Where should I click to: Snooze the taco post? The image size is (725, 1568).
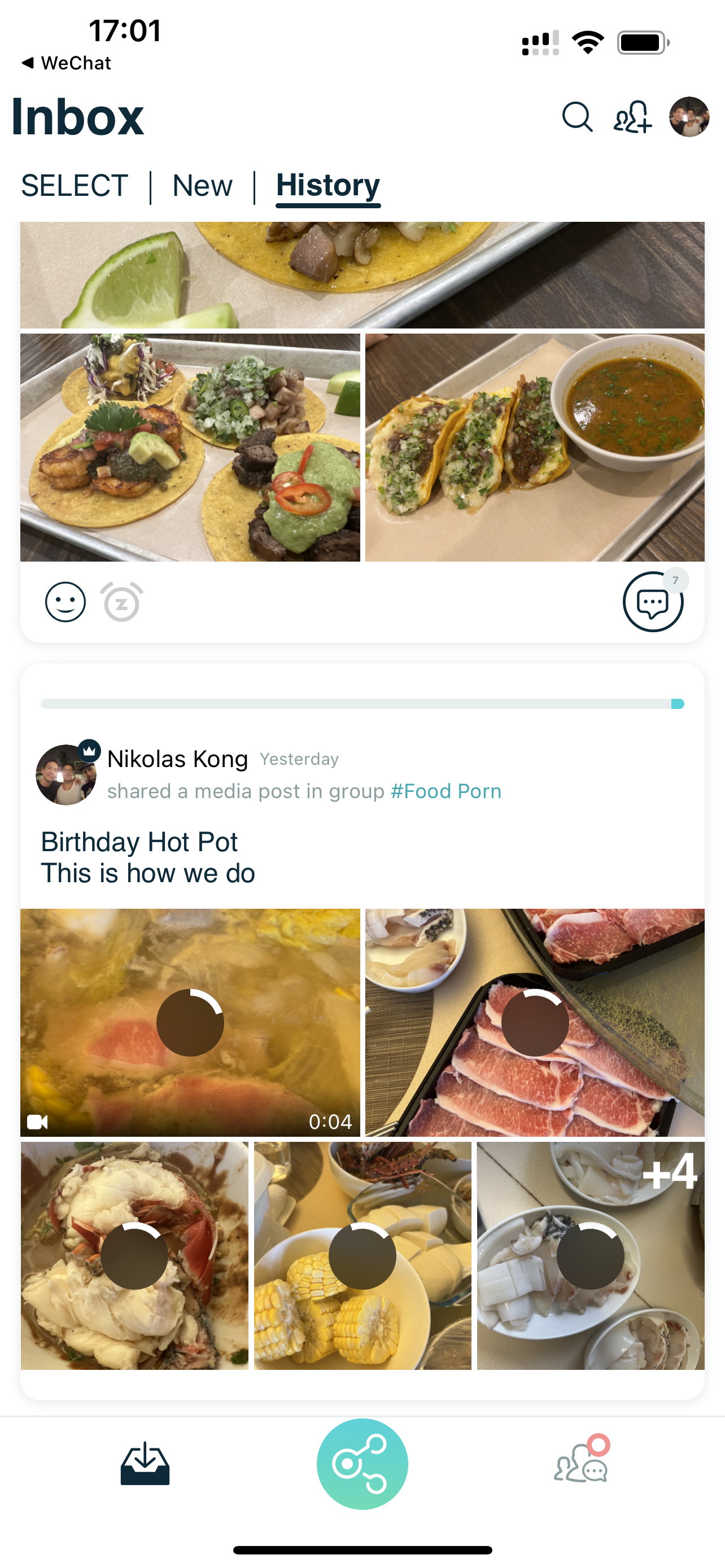point(122,602)
